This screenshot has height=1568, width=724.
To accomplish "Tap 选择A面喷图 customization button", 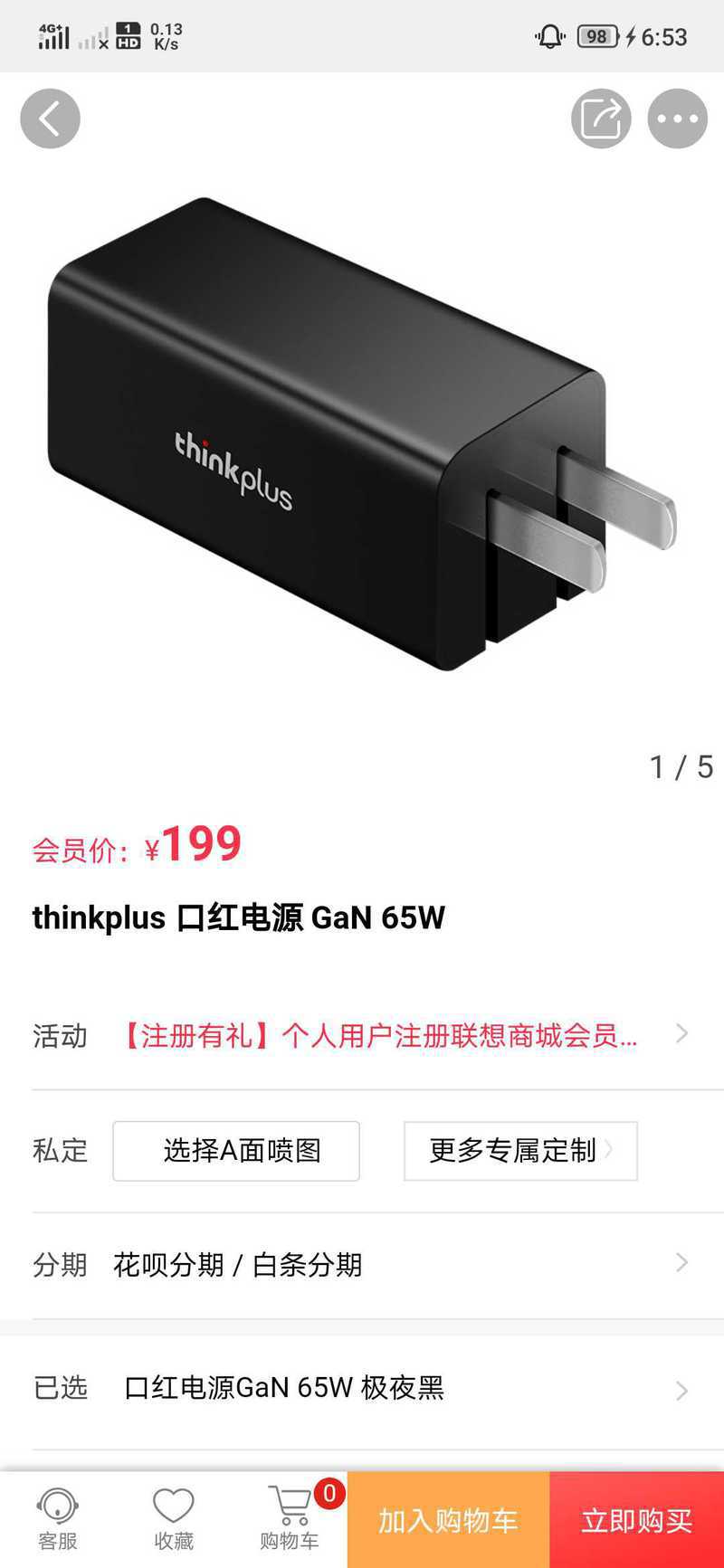I will 236,1151.
